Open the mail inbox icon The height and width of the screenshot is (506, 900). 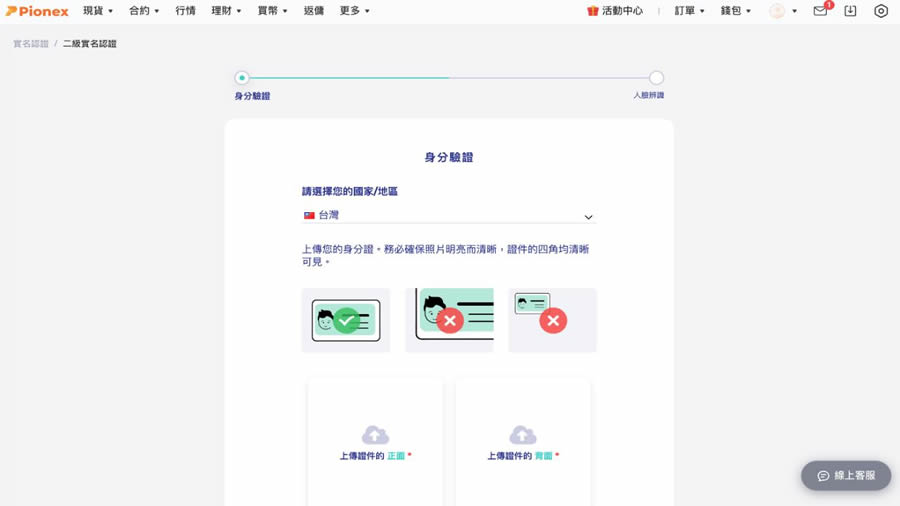coord(820,11)
